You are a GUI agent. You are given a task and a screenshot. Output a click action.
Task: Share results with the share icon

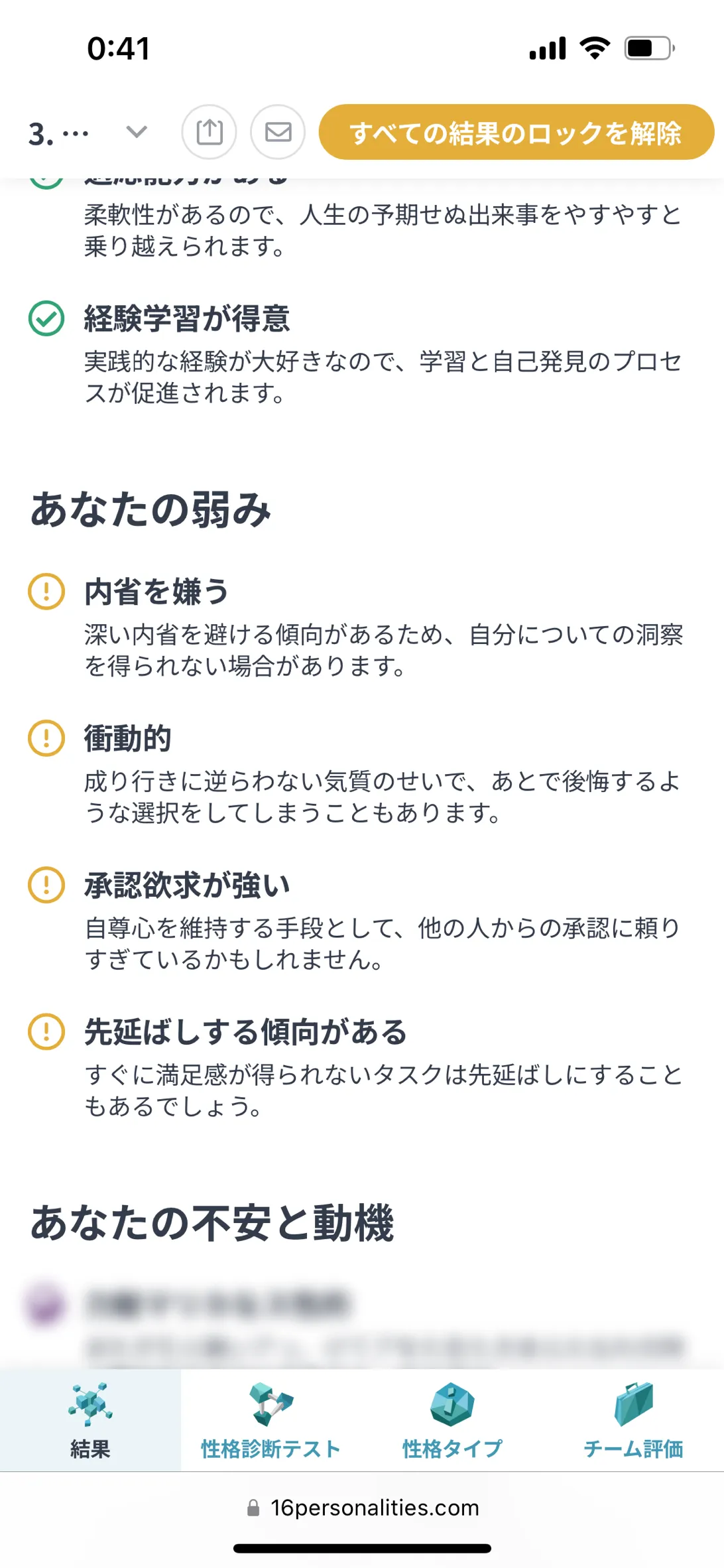(210, 132)
